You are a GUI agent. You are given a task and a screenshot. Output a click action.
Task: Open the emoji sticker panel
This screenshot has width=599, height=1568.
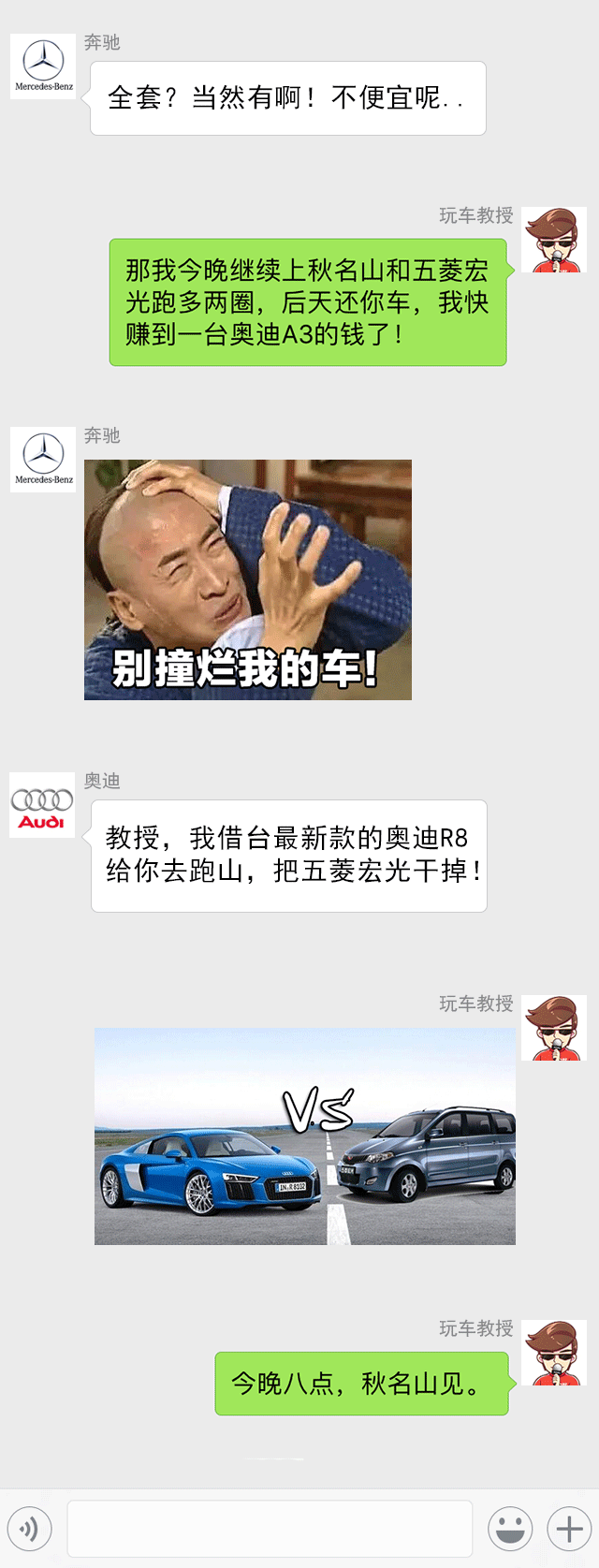pyautogui.click(x=510, y=1530)
